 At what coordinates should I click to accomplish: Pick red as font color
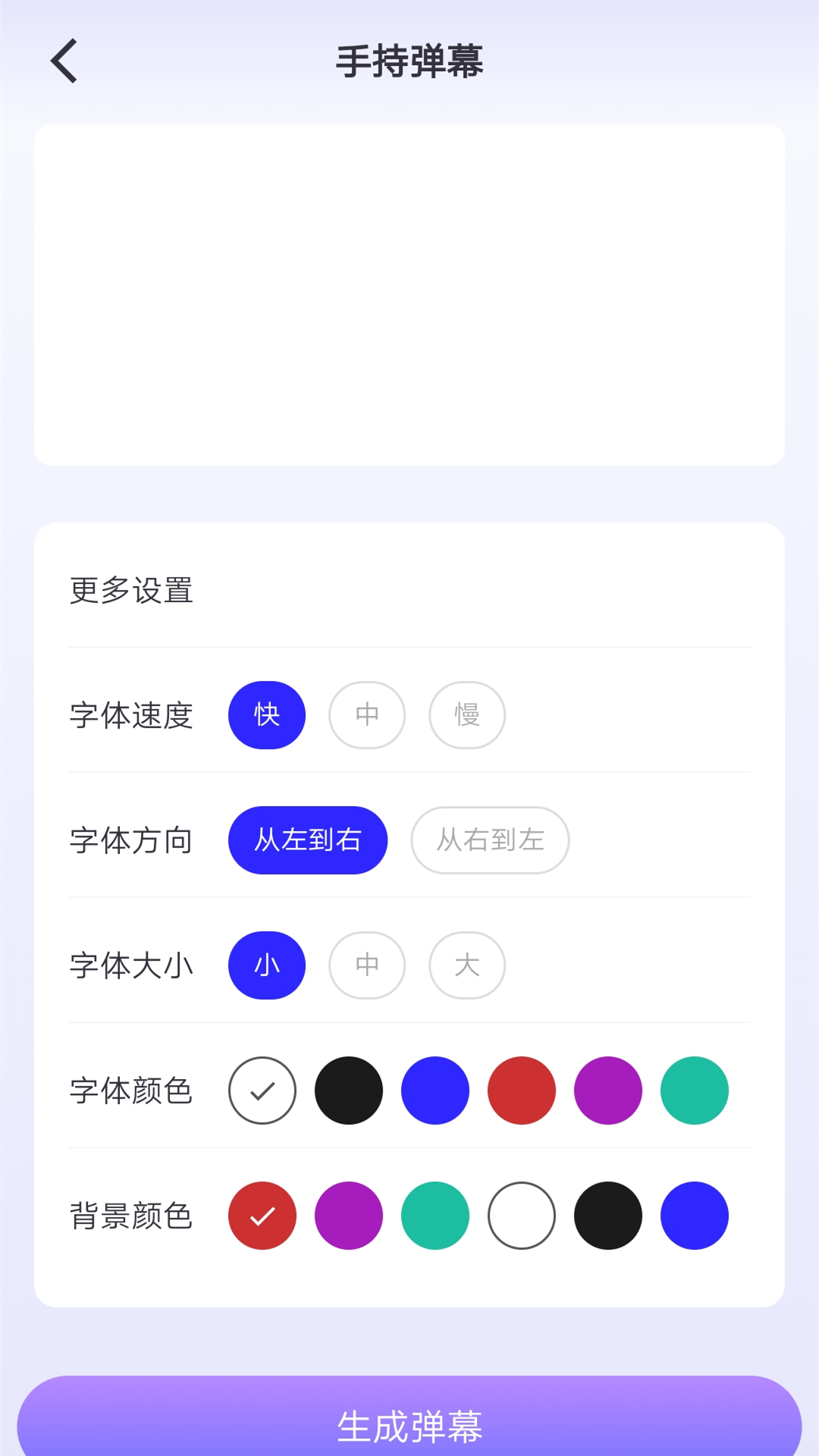(522, 1090)
